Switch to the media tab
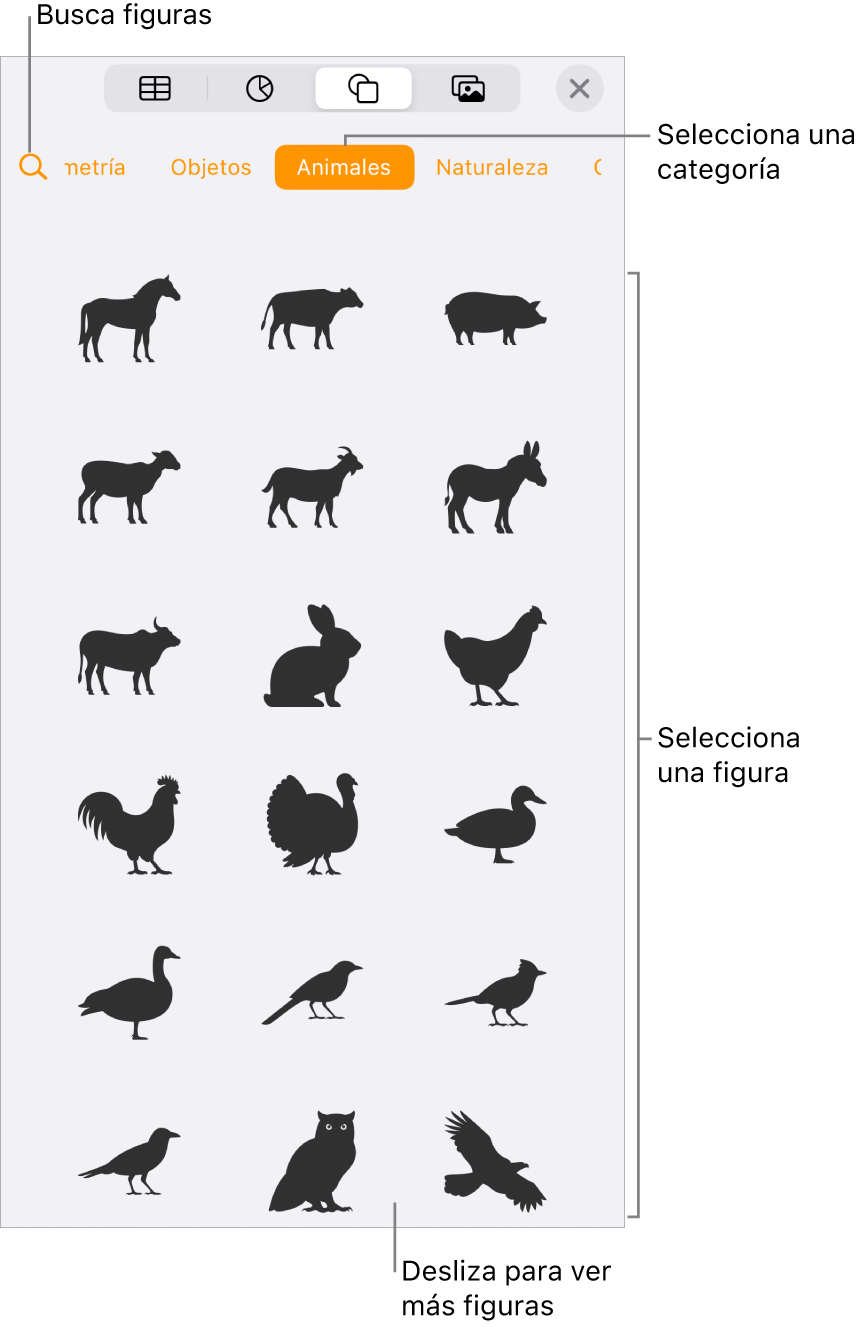The height and width of the screenshot is (1332, 865). pos(467,89)
